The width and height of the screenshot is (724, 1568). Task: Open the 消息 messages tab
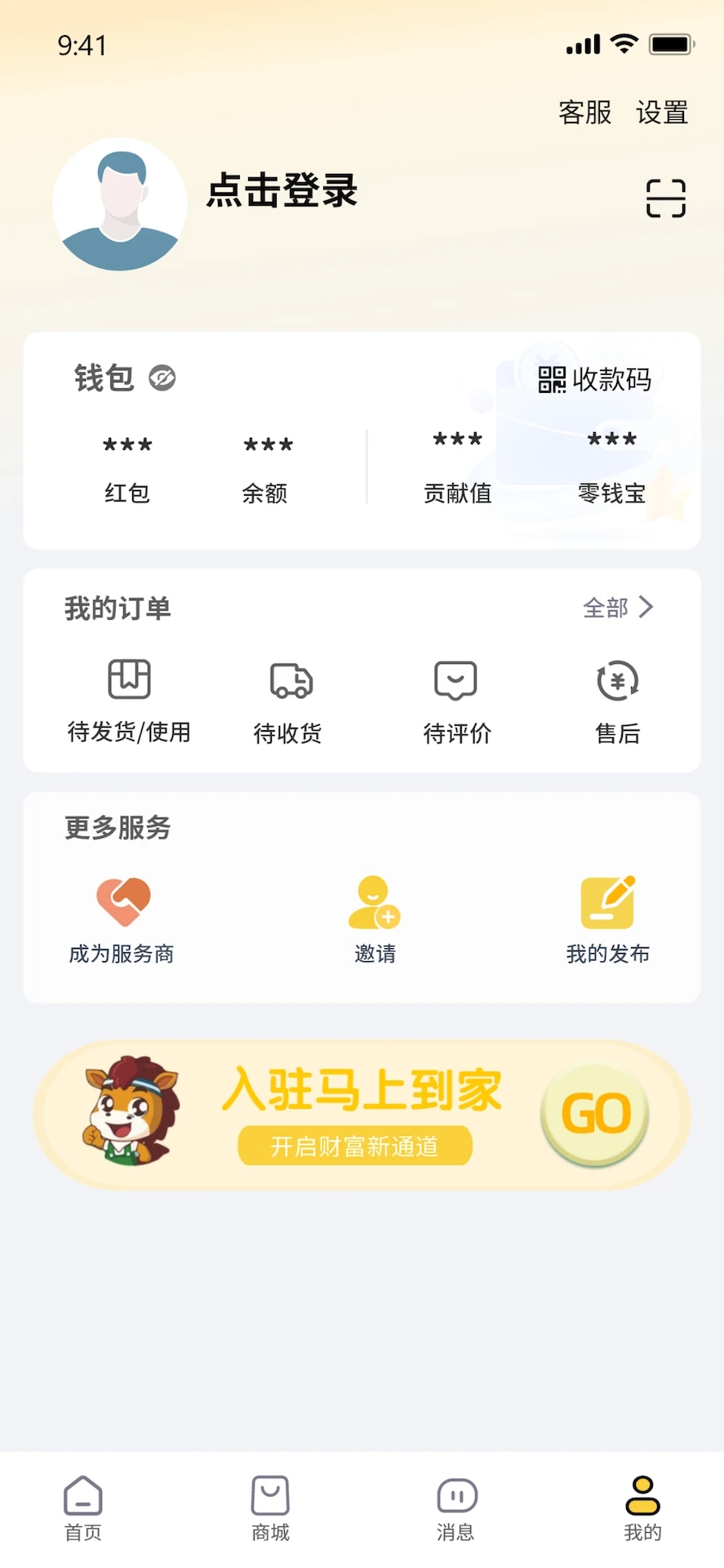click(x=456, y=1509)
